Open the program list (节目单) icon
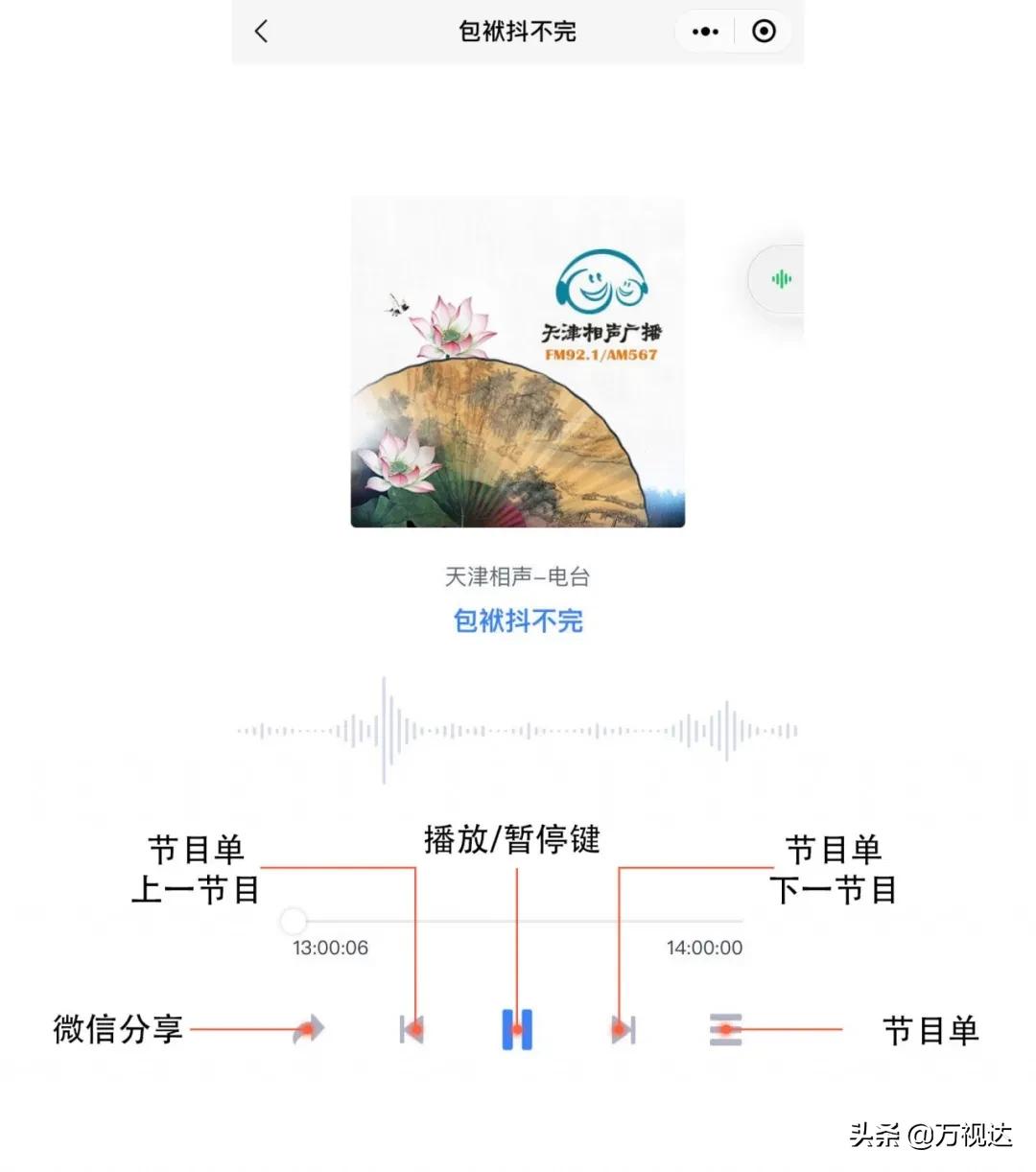Screen dimensions: 1036x1172 pyautogui.click(x=726, y=1027)
